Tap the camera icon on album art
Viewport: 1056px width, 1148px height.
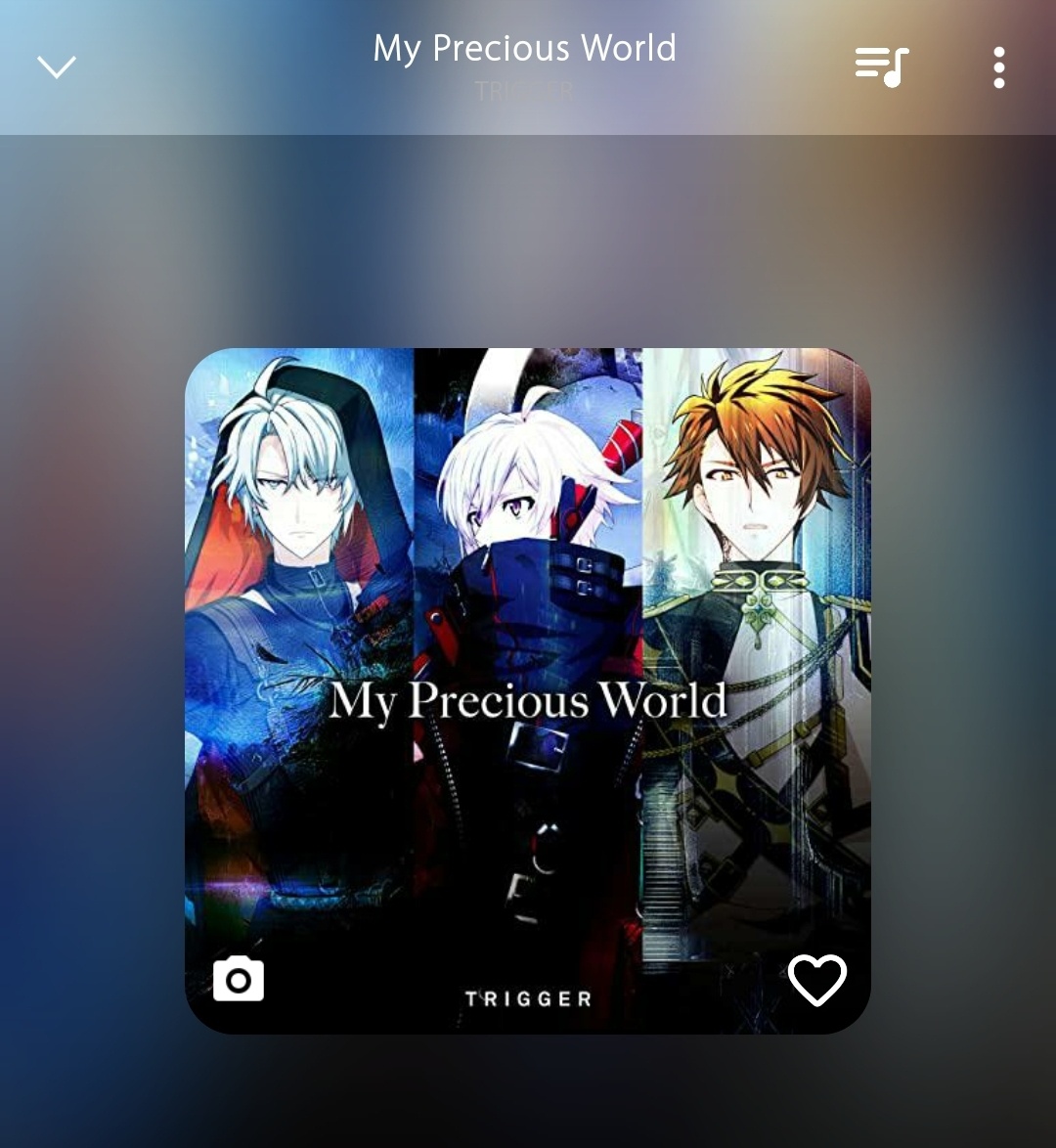[239, 978]
